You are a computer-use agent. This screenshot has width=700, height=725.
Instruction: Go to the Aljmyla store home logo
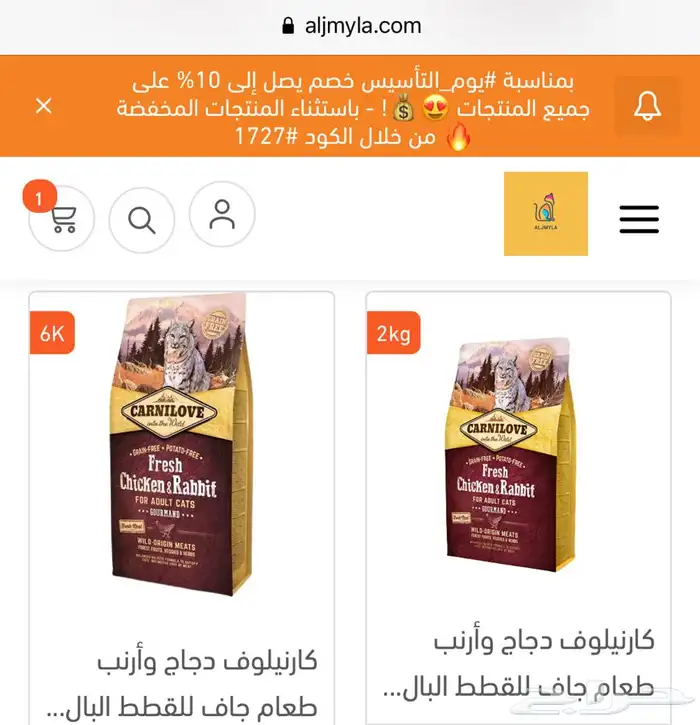[545, 214]
